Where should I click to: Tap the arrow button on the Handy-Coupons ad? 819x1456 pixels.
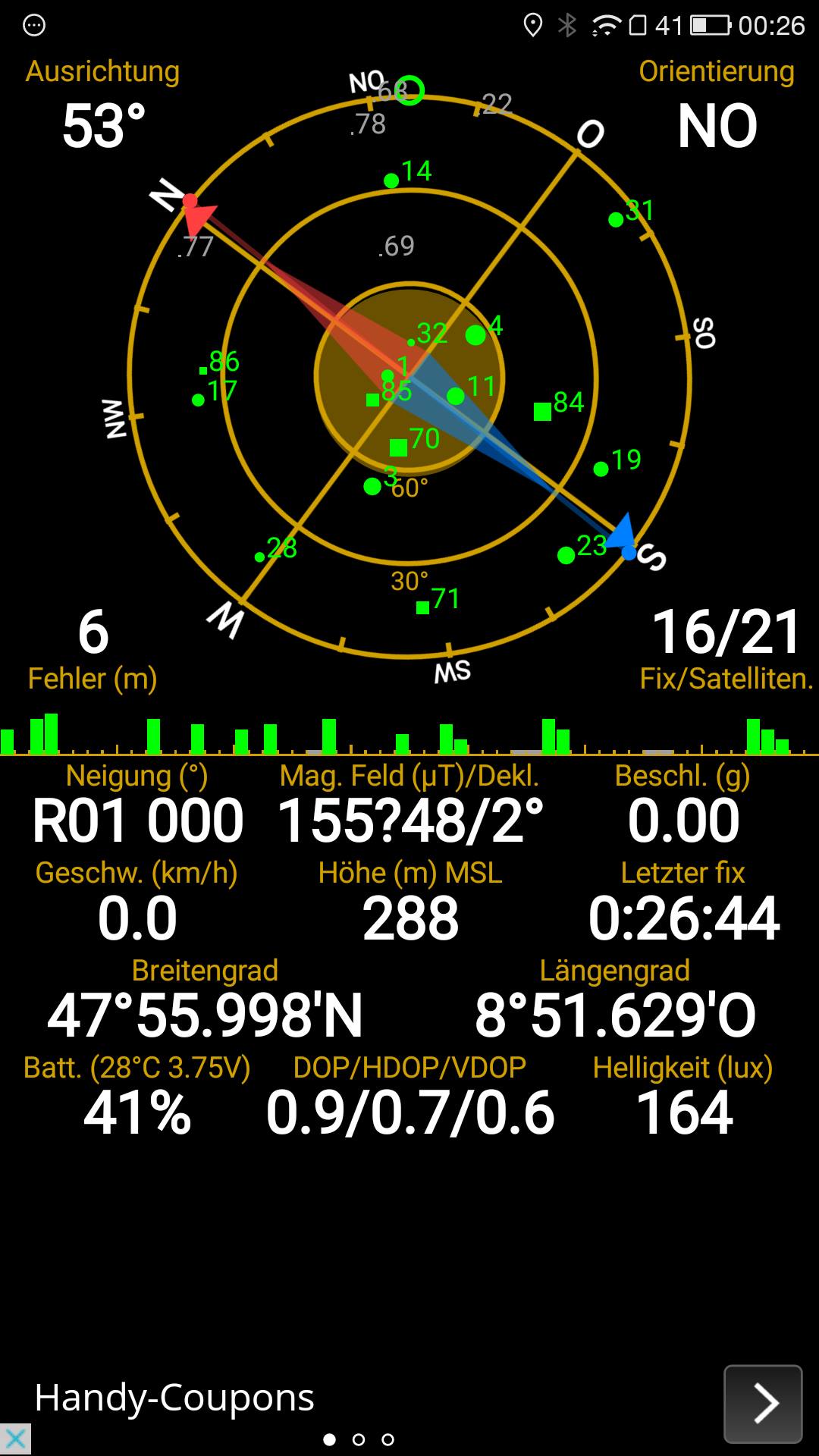coord(763,1404)
